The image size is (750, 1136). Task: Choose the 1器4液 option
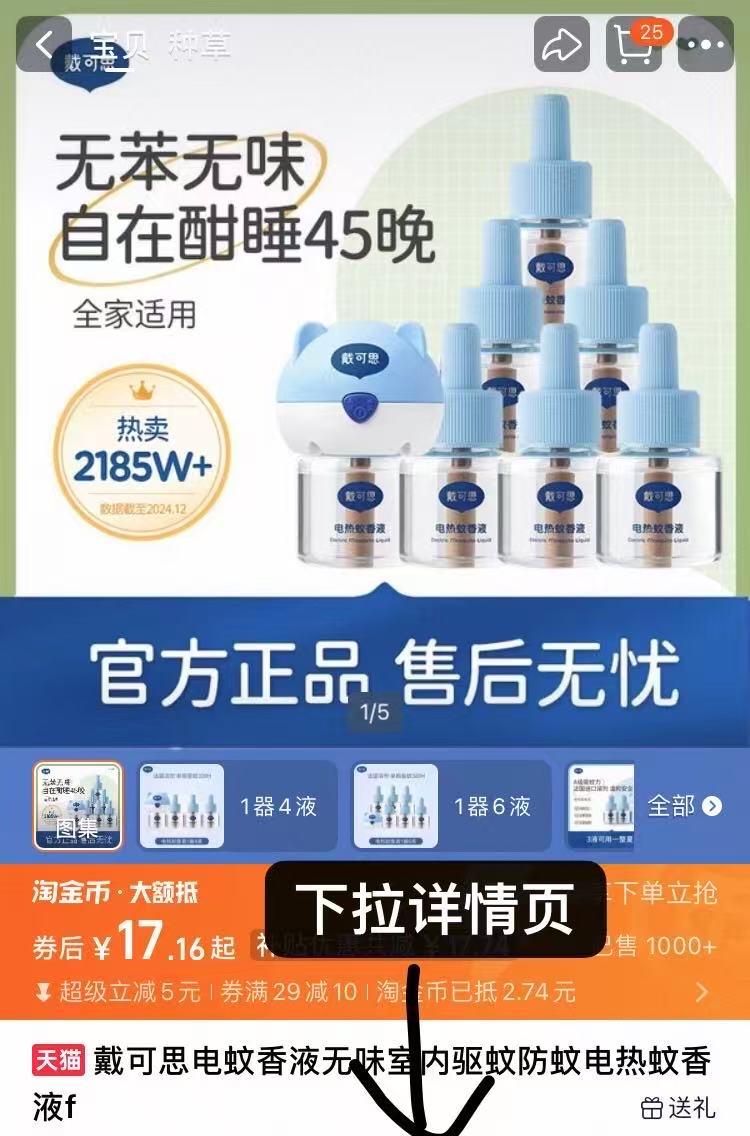(x=236, y=806)
